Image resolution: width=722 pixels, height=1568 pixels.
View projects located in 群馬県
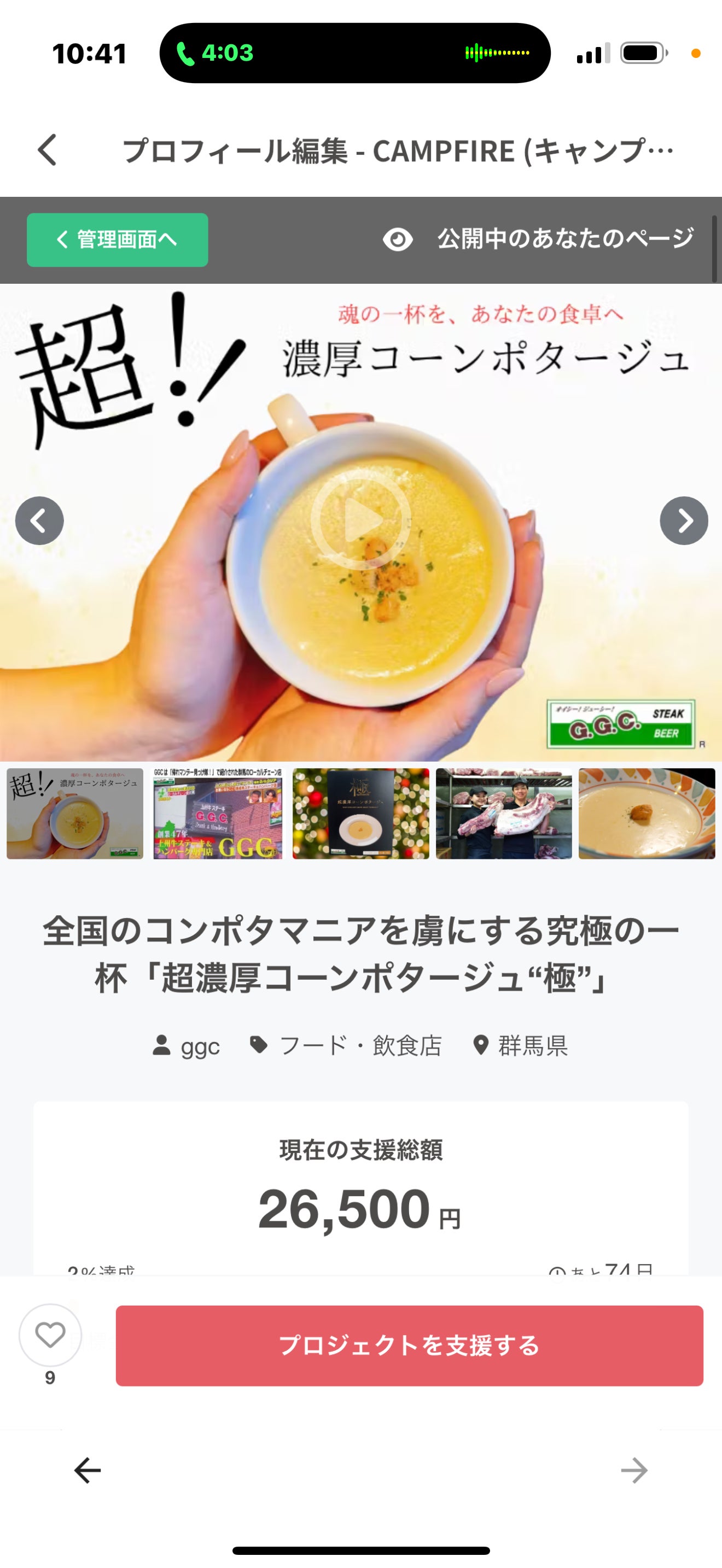(521, 1046)
